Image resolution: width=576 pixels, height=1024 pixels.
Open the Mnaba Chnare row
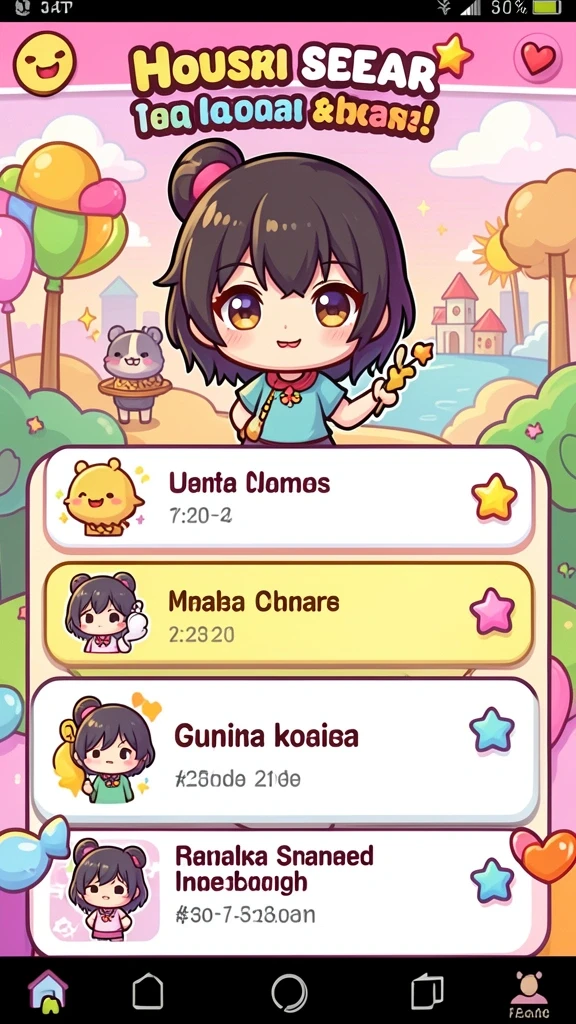289,615
